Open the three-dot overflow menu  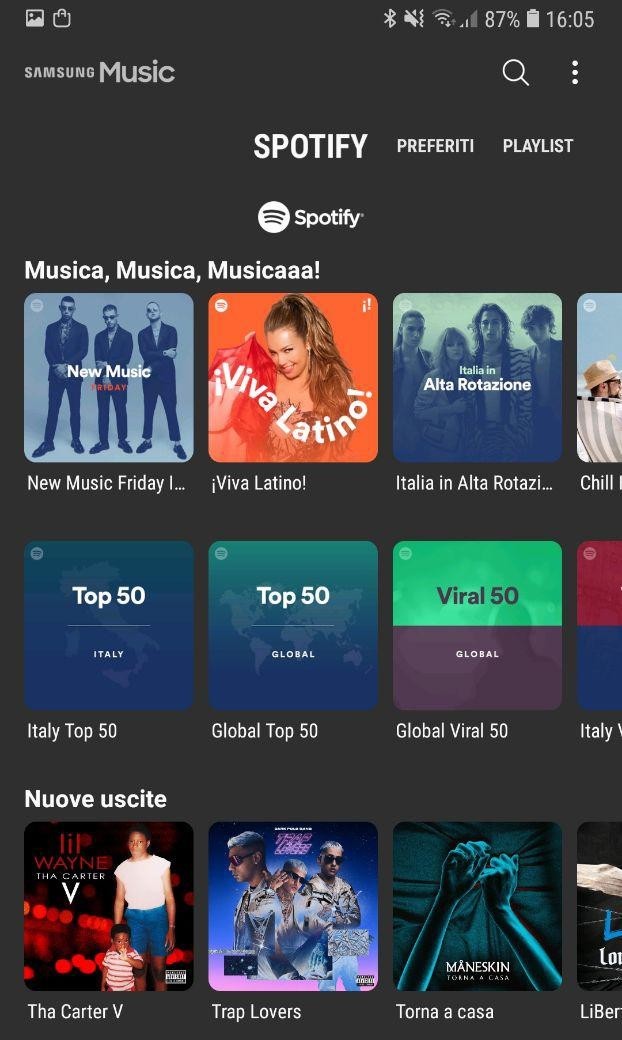tap(575, 72)
